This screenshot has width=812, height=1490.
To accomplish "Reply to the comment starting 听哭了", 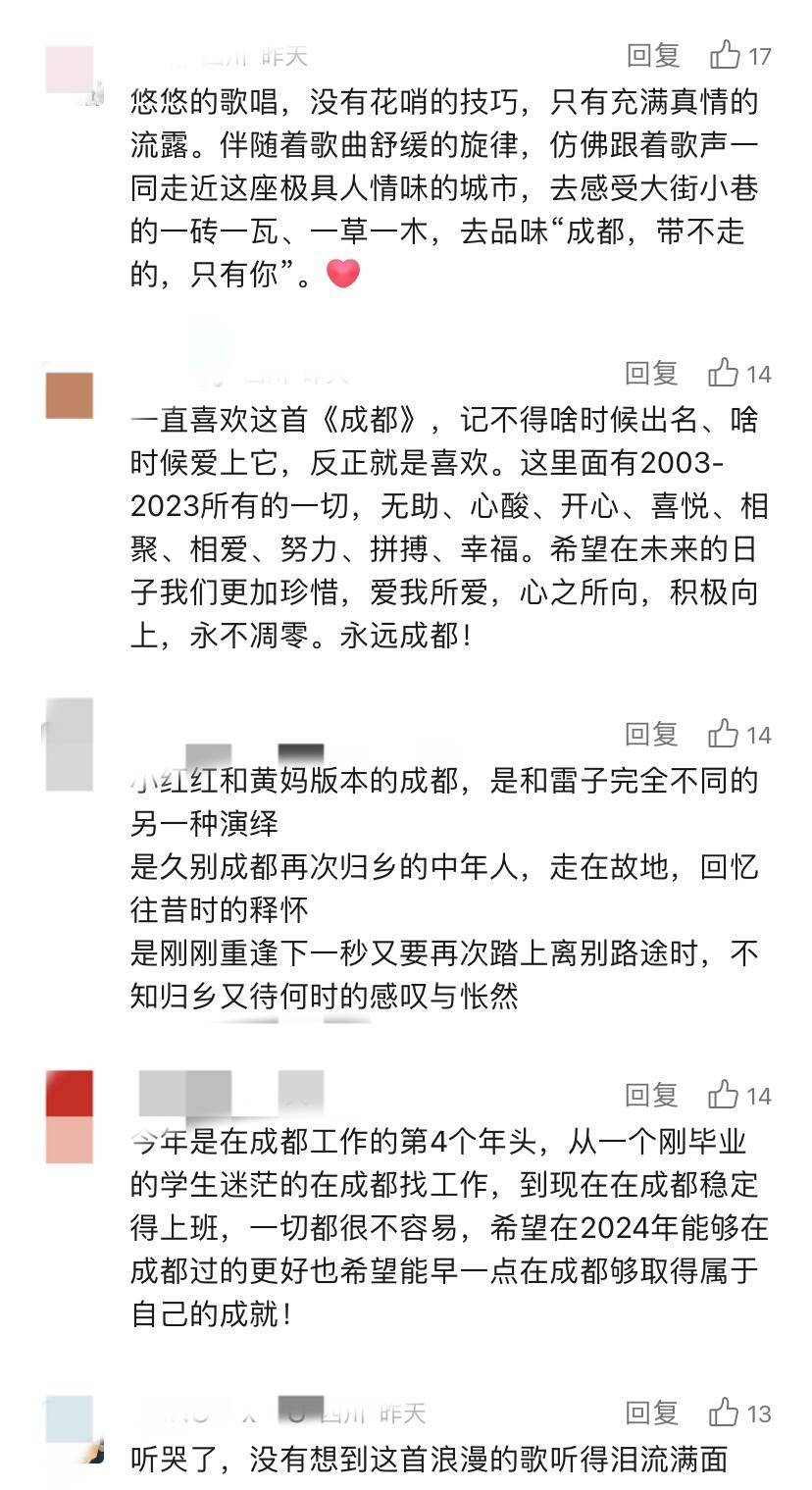I will [x=653, y=1413].
